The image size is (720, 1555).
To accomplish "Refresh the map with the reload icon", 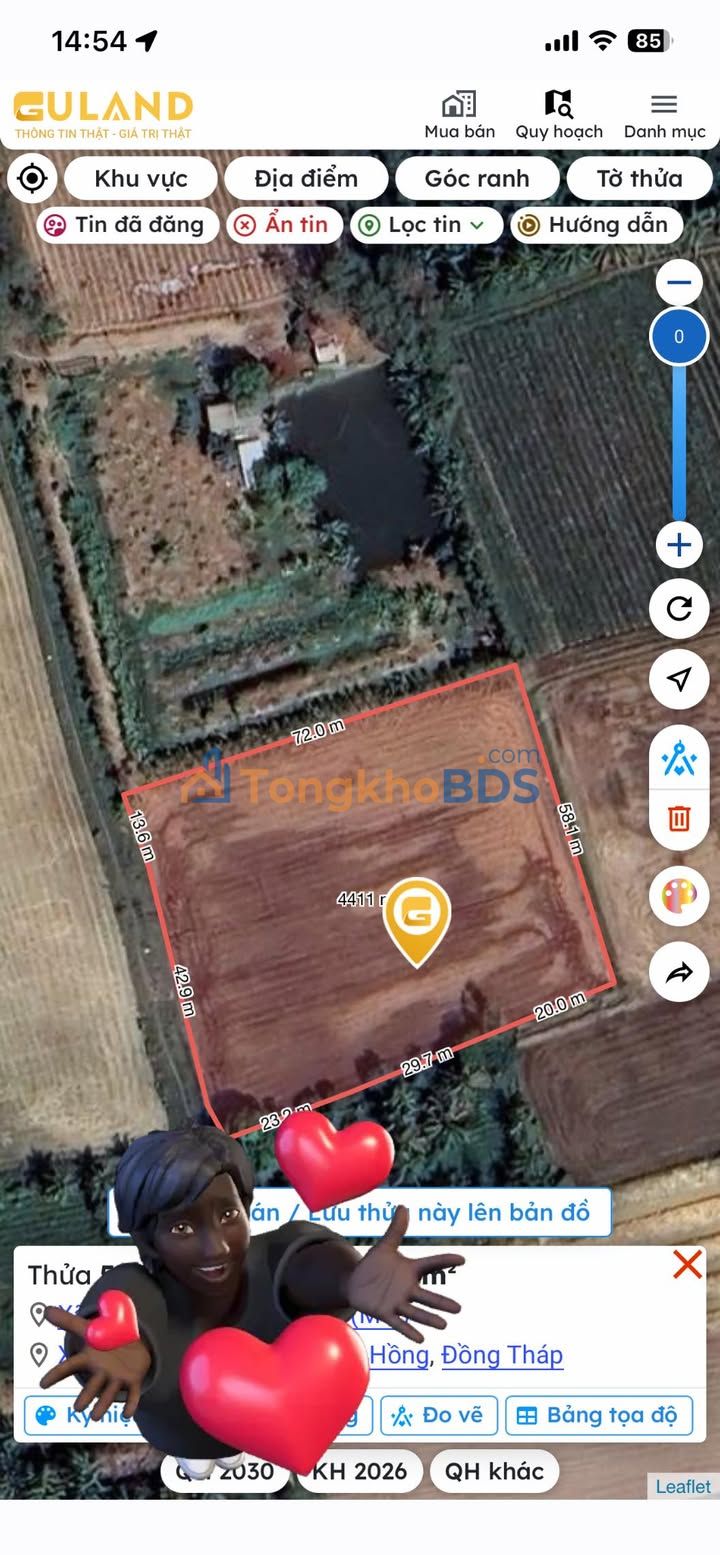I will pyautogui.click(x=679, y=608).
